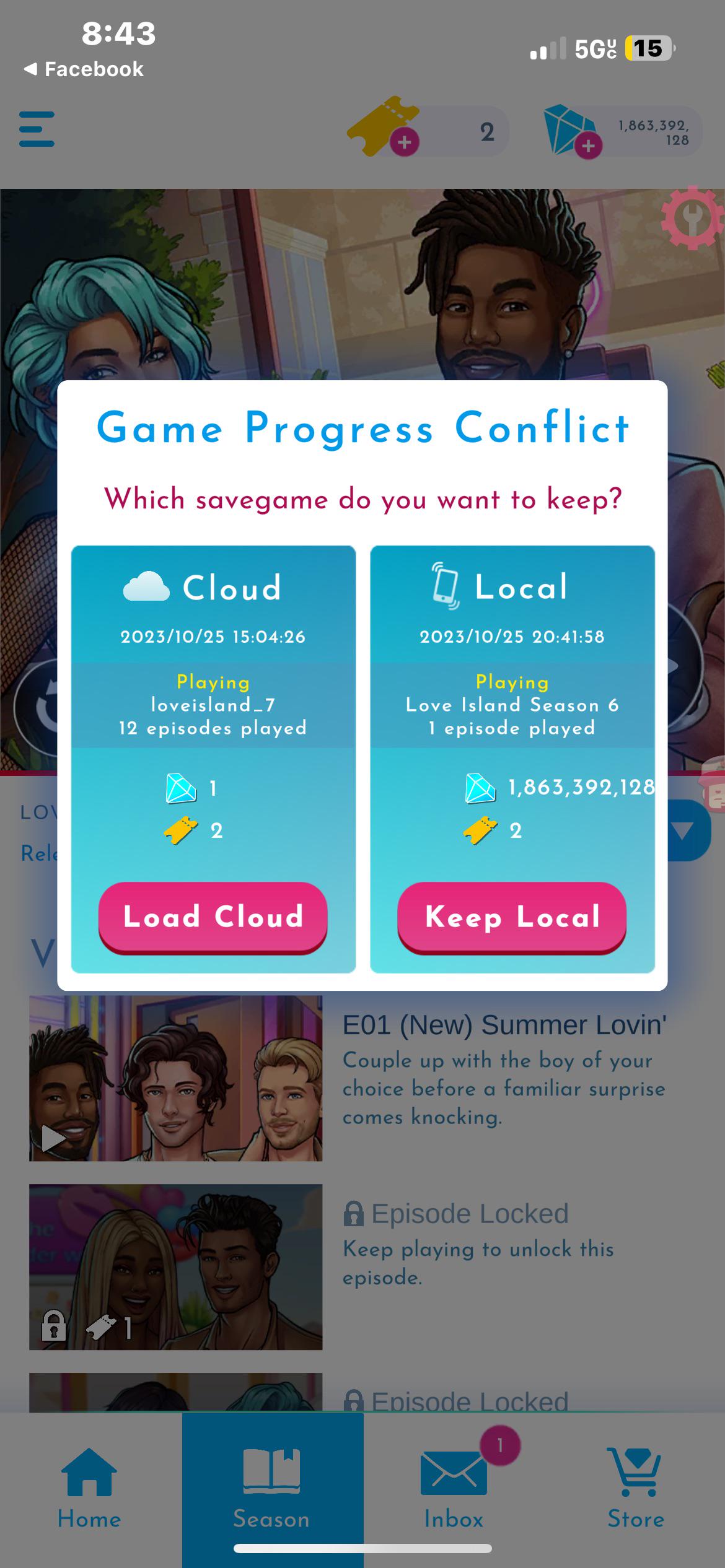This screenshot has width=725, height=1568.
Task: Load the Cloud savegame
Action: click(x=213, y=917)
